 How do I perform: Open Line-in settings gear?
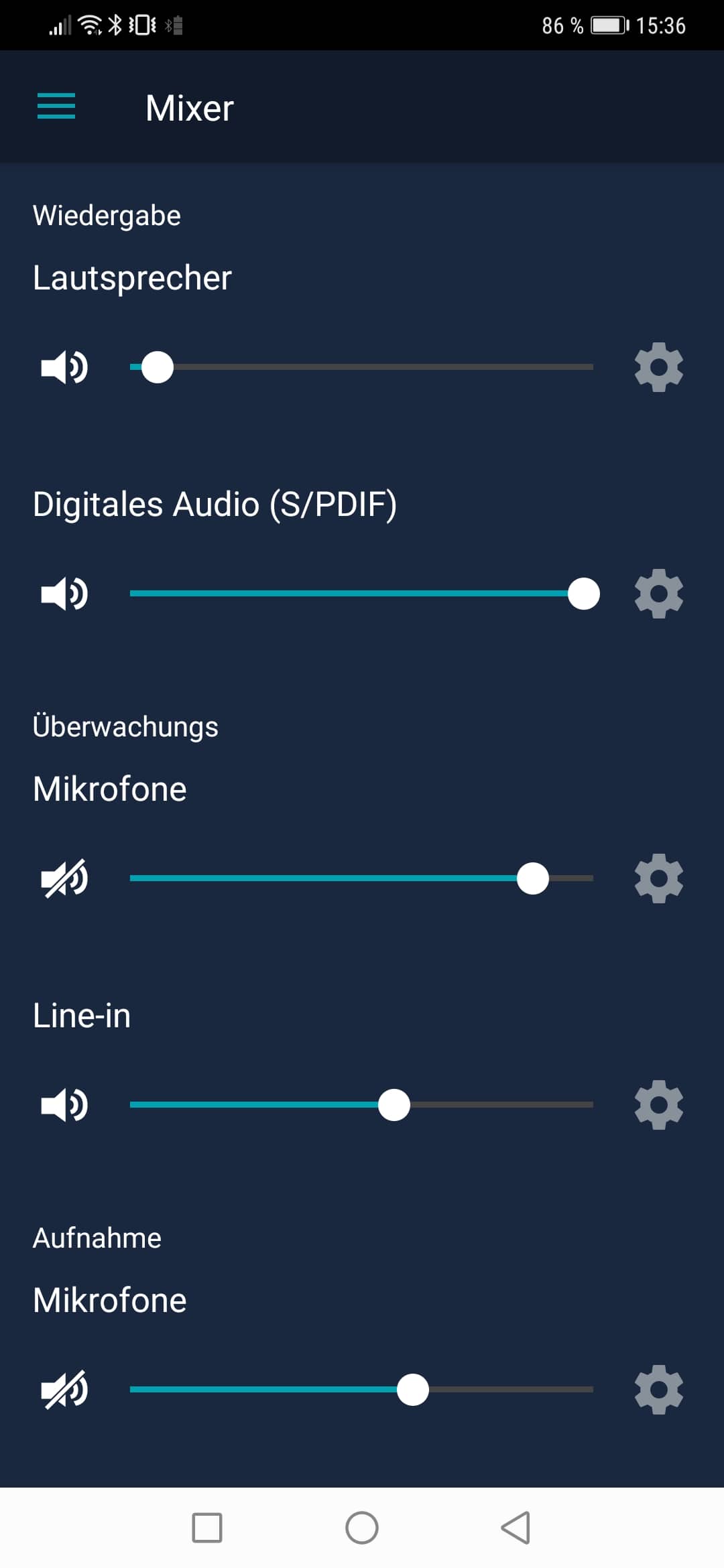point(659,1105)
